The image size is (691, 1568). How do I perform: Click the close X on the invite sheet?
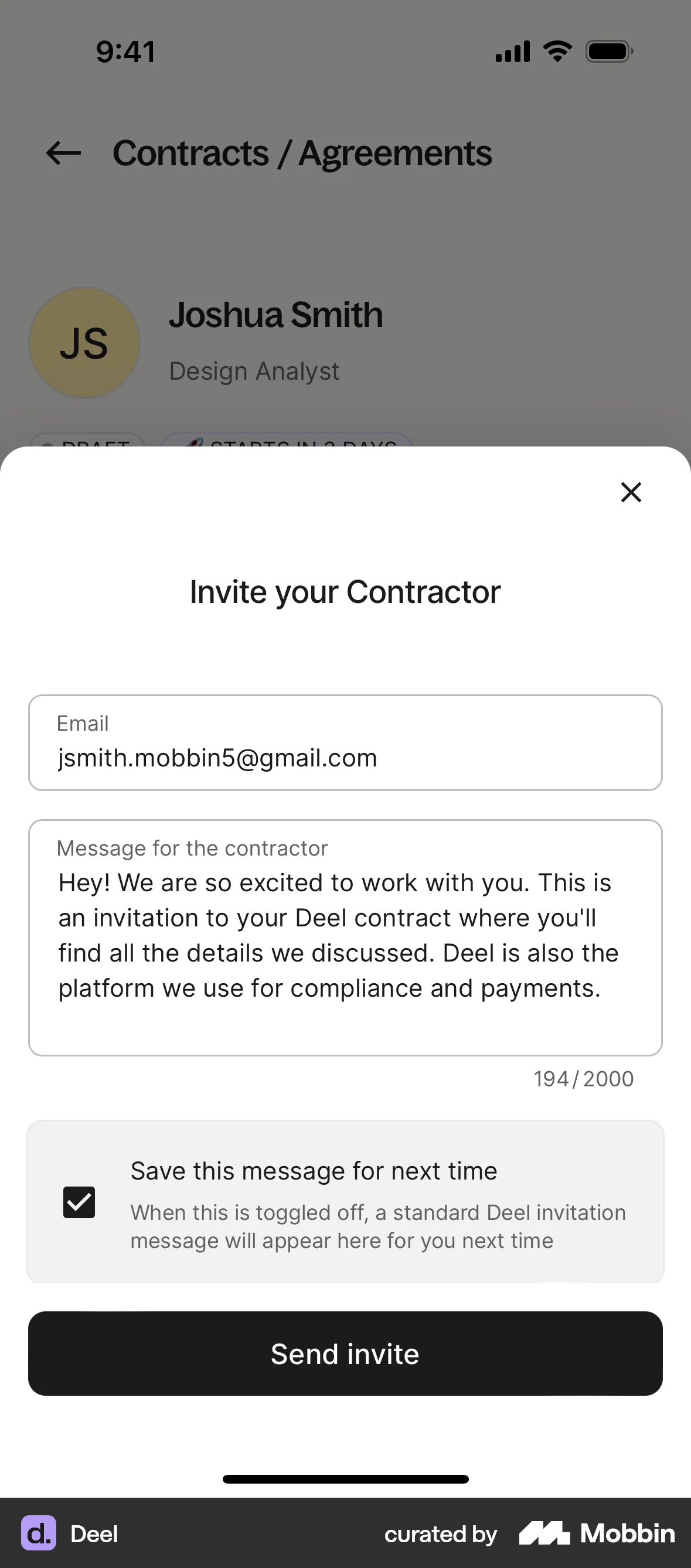click(631, 492)
